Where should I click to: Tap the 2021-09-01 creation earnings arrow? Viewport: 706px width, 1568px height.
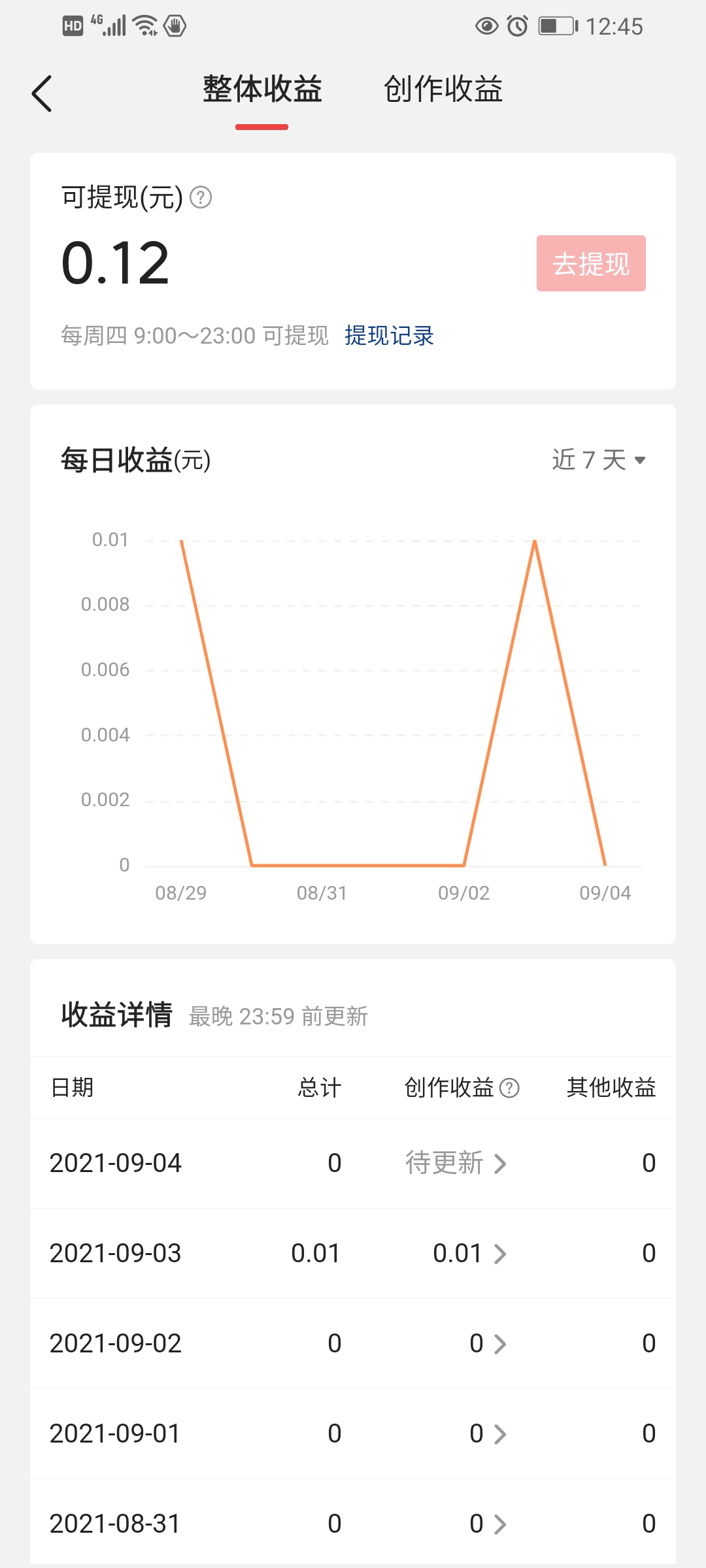[501, 1433]
